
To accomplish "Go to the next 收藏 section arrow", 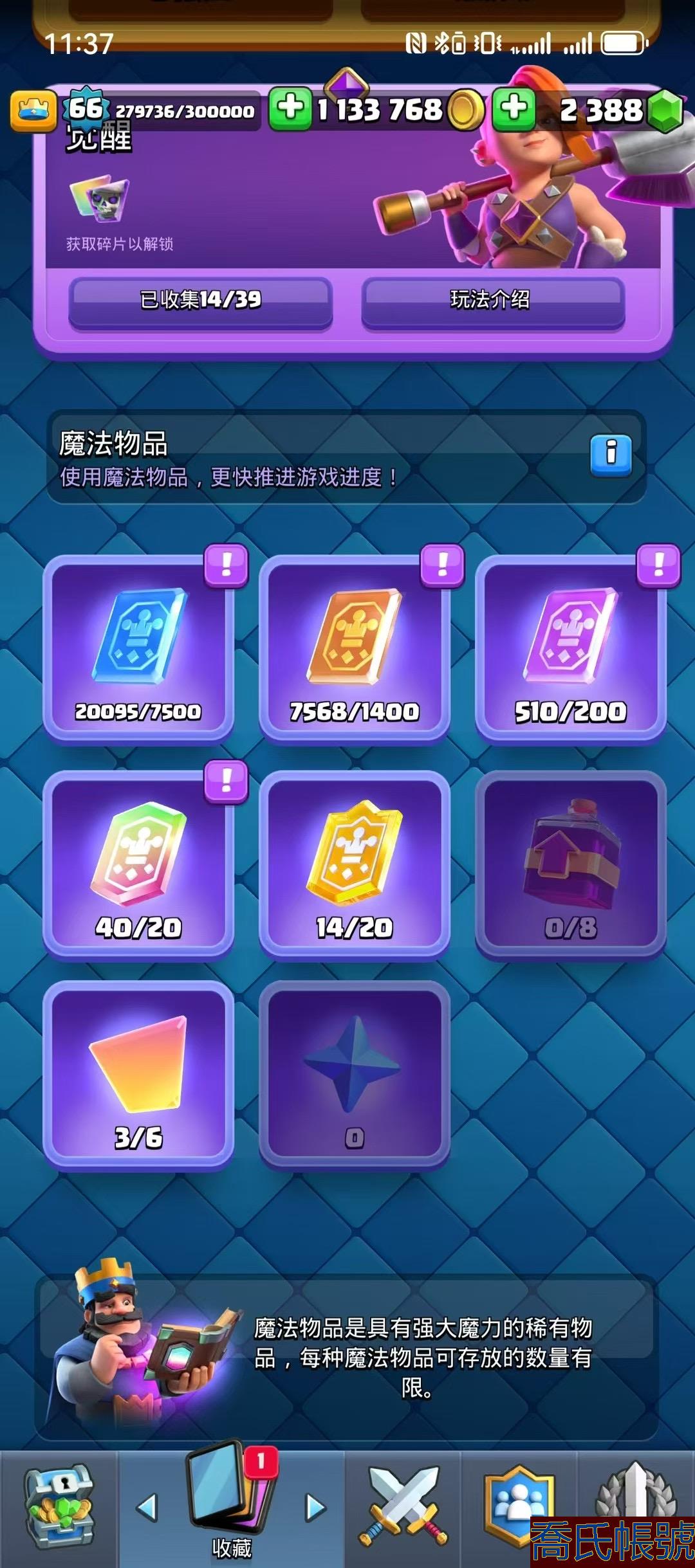I will 315,1508.
